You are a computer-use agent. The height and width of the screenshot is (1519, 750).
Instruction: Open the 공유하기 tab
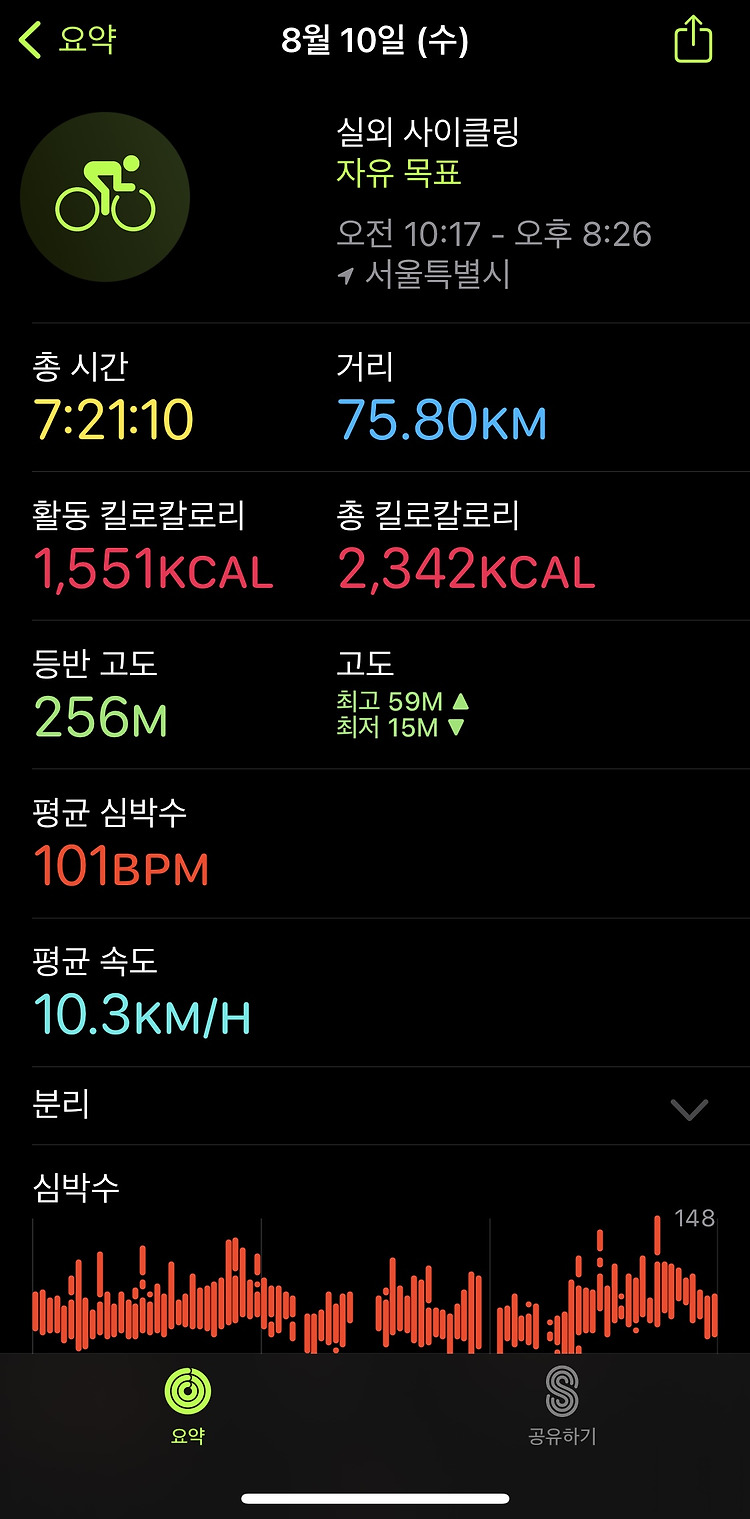562,1406
